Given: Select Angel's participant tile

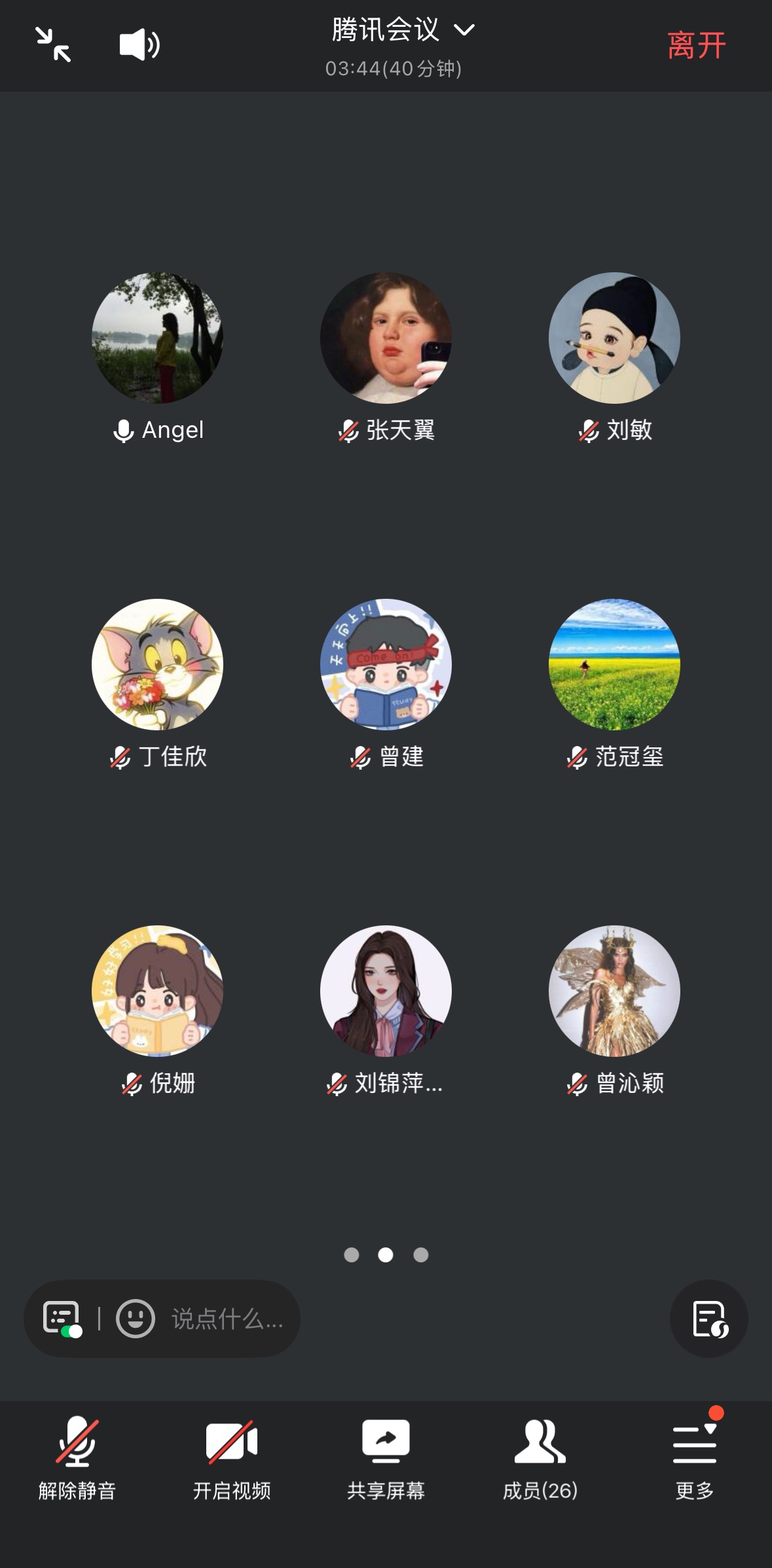Looking at the screenshot, I should click(x=157, y=338).
